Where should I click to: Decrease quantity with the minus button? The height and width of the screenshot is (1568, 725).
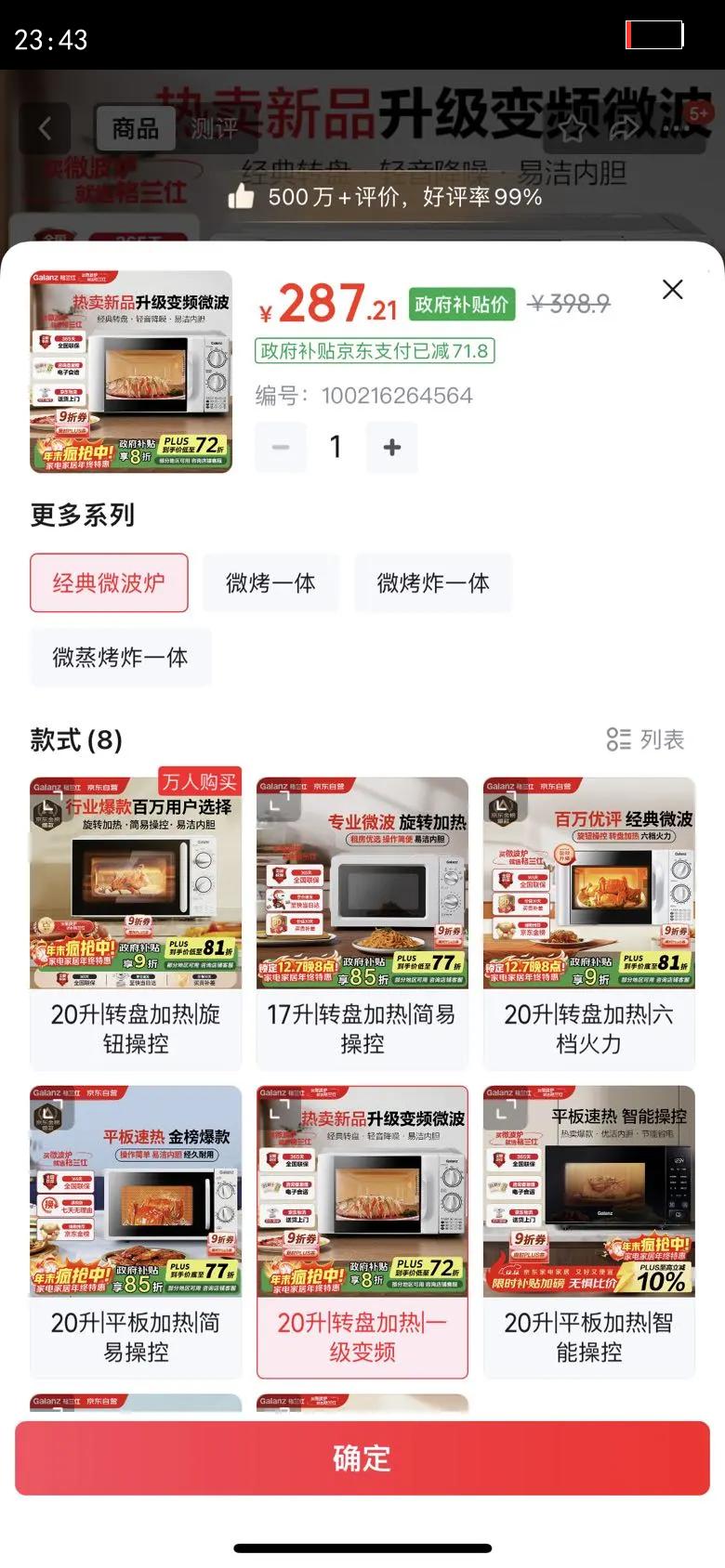pyautogui.click(x=281, y=447)
